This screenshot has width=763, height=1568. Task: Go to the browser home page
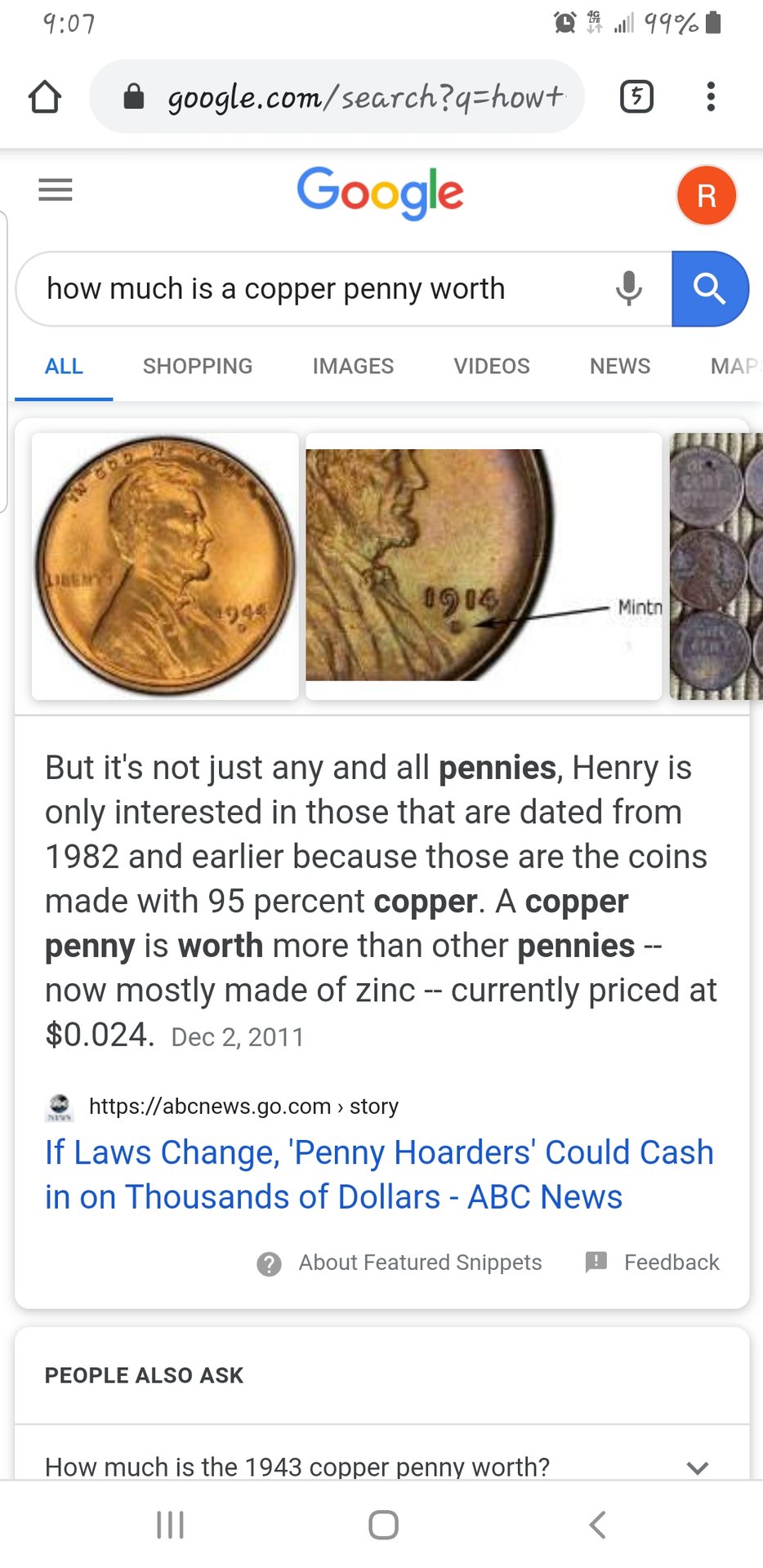click(x=45, y=96)
